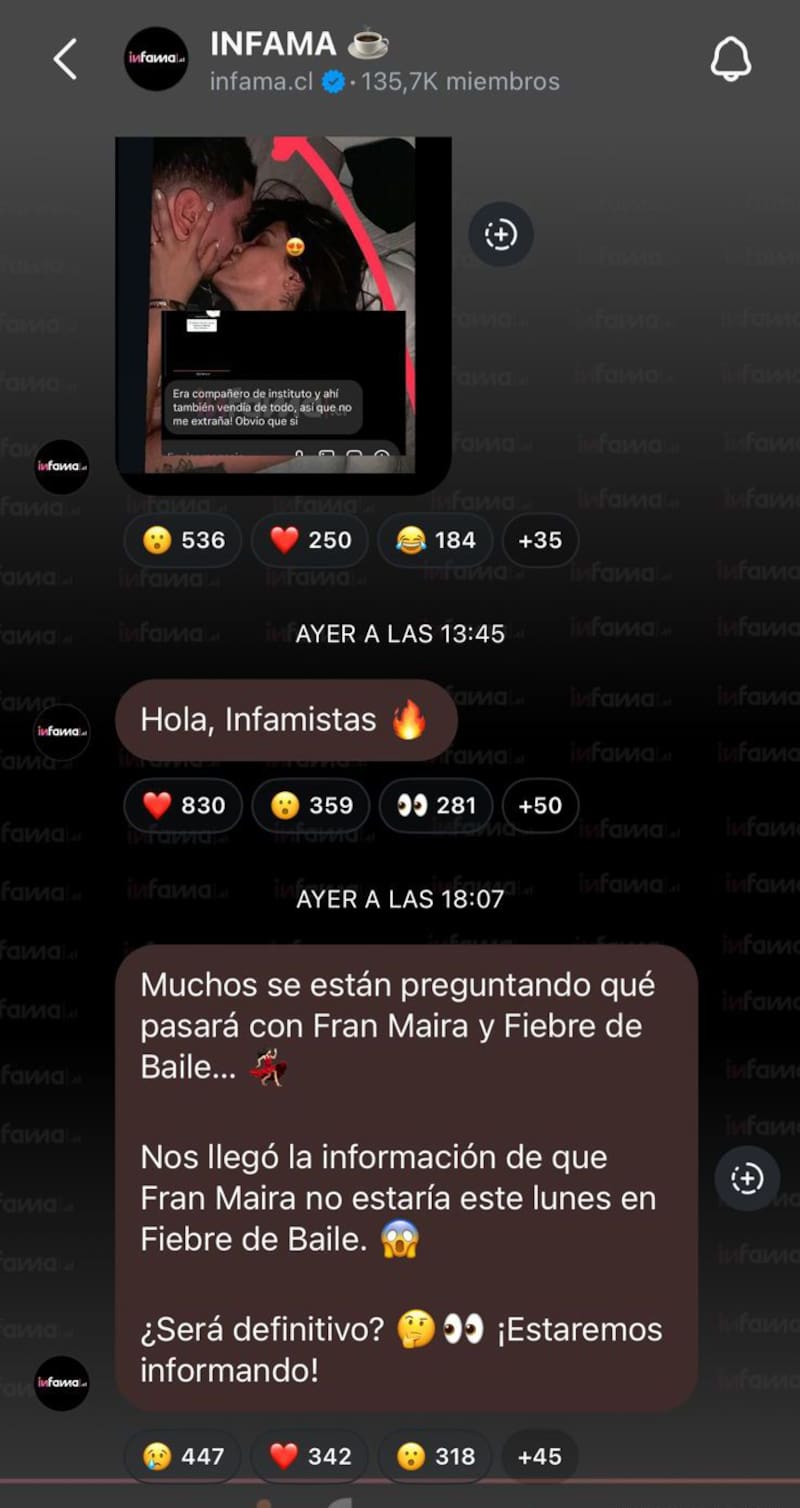Open the notifications bell

coord(730,60)
